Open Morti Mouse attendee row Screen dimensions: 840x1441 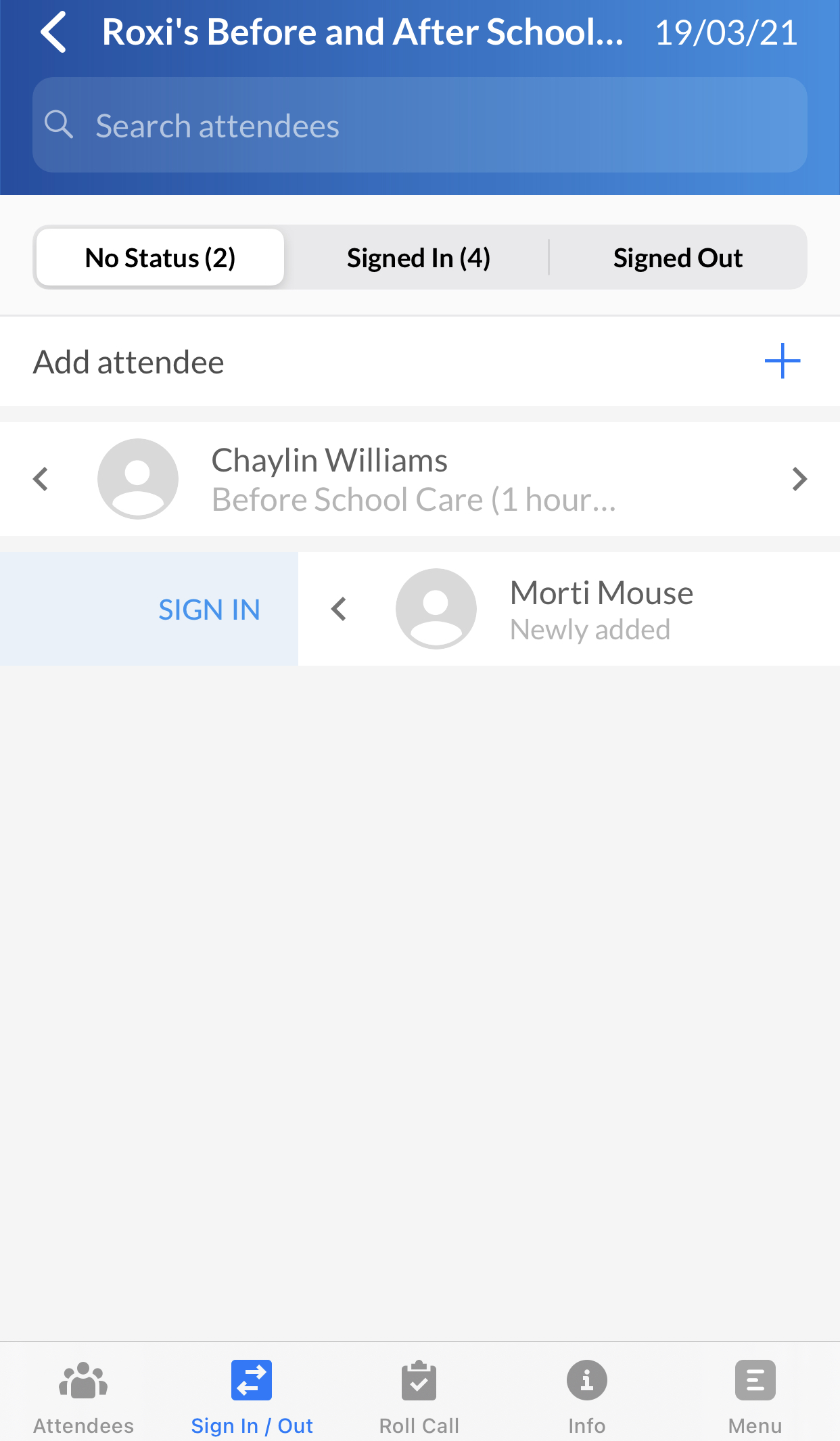click(x=569, y=609)
